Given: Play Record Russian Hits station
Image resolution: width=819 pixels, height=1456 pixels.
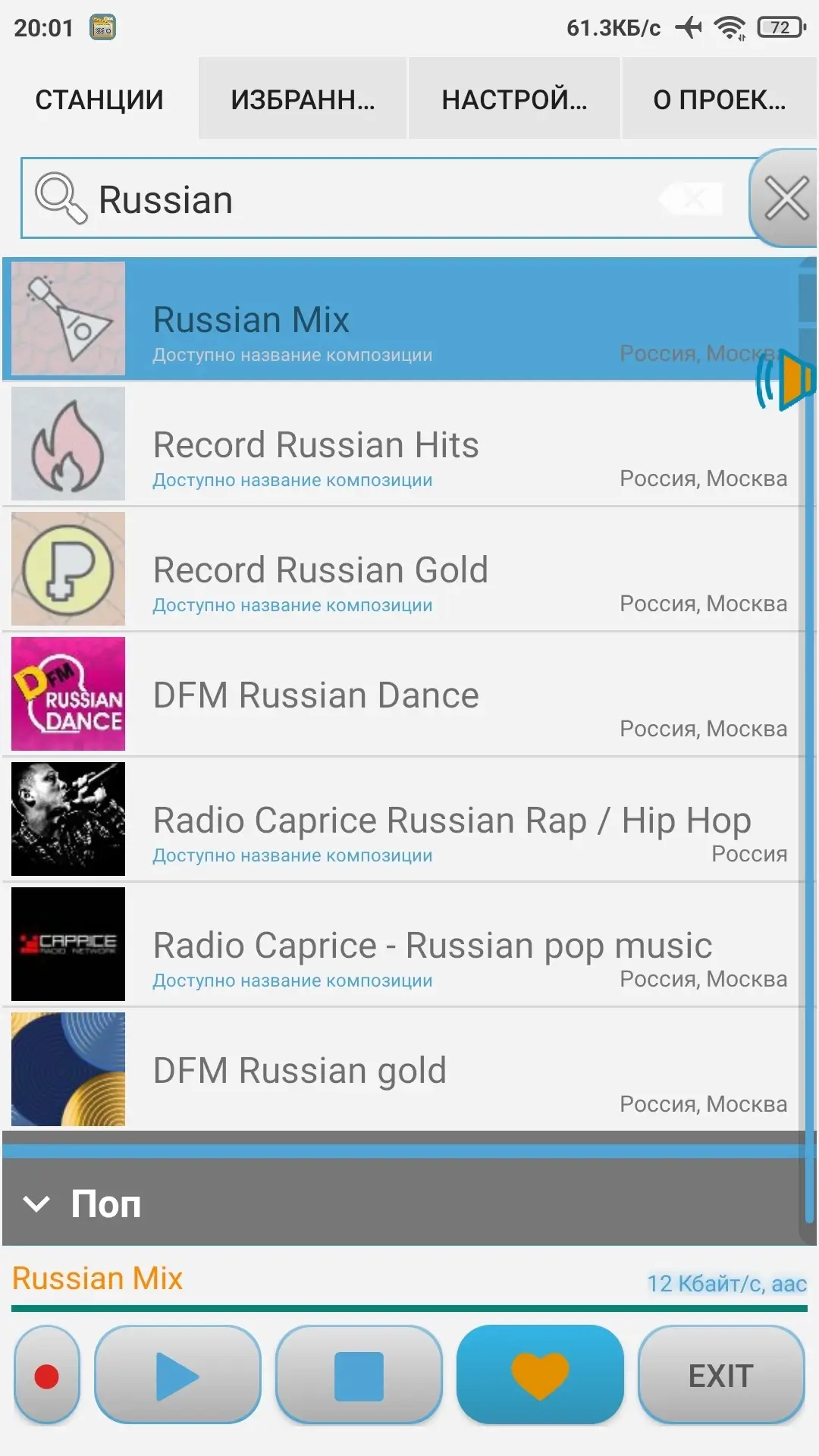Looking at the screenshot, I should pos(402,444).
